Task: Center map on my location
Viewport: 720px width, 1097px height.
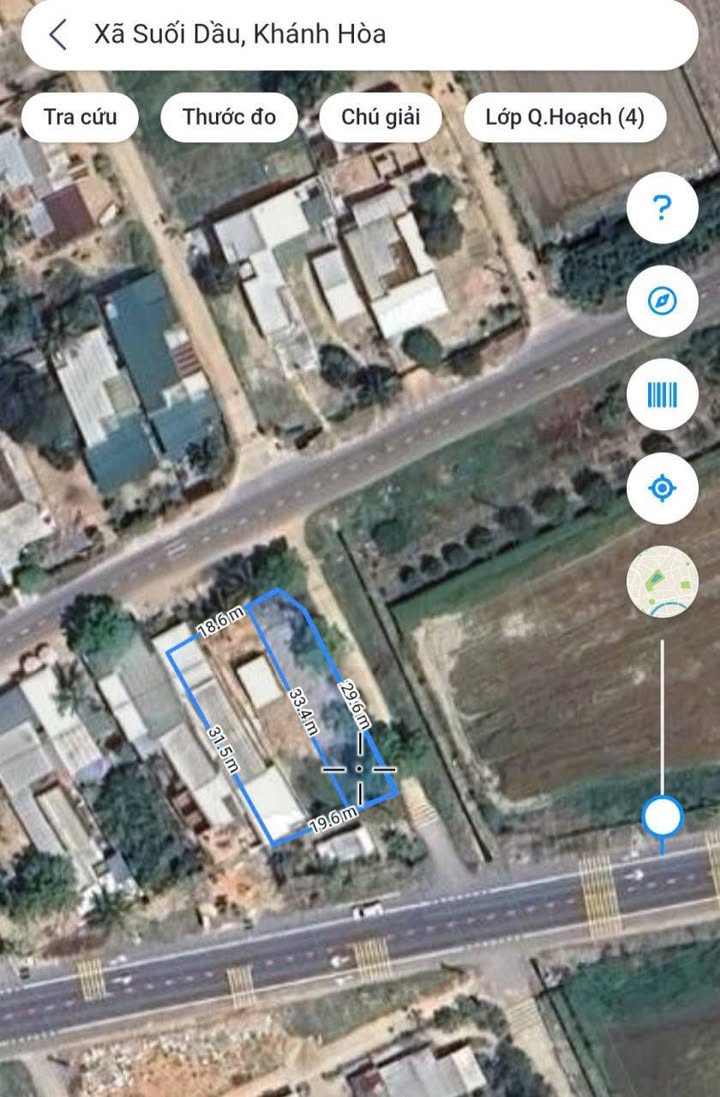Action: (x=662, y=488)
